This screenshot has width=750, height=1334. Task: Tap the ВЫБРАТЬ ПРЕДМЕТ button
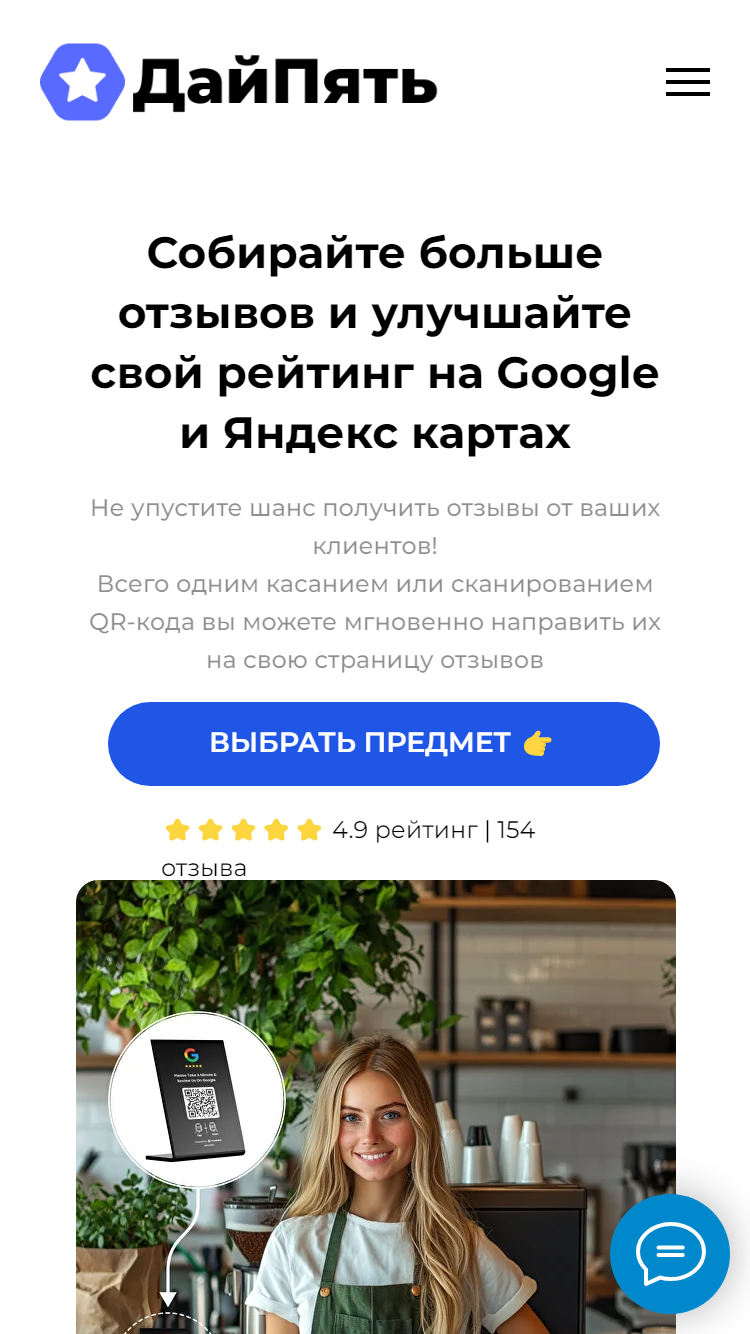[384, 743]
